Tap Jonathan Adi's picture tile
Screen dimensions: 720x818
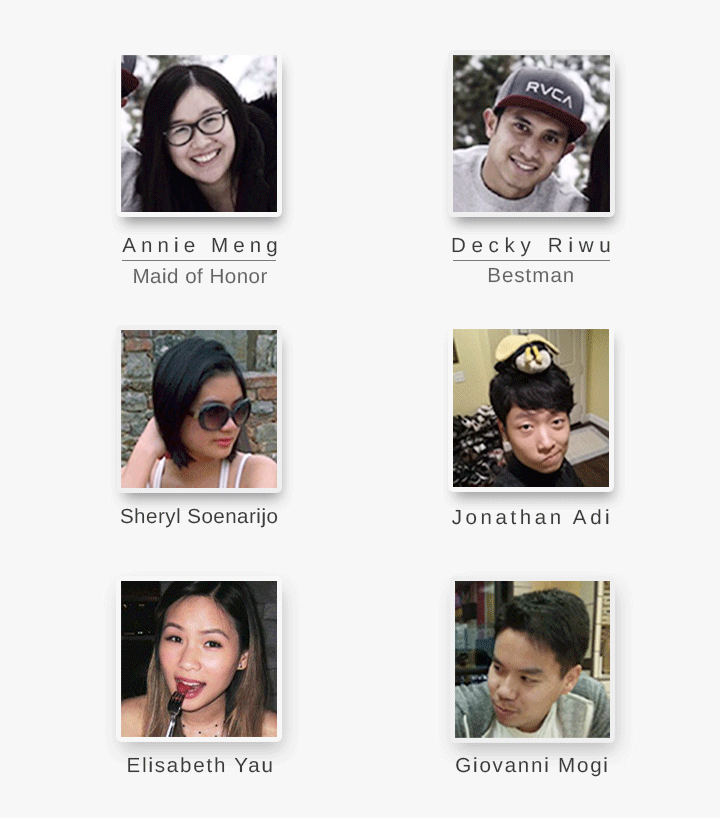click(531, 409)
